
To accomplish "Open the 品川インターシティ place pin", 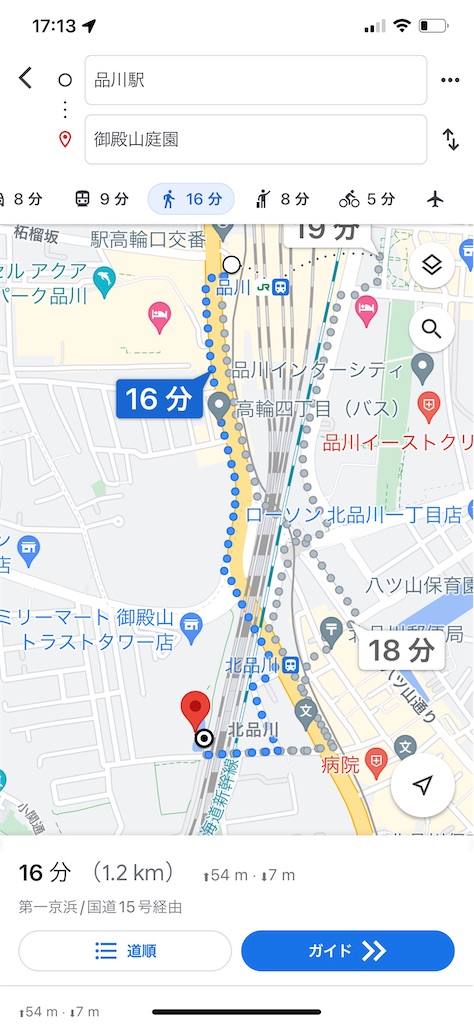I will click(x=423, y=369).
